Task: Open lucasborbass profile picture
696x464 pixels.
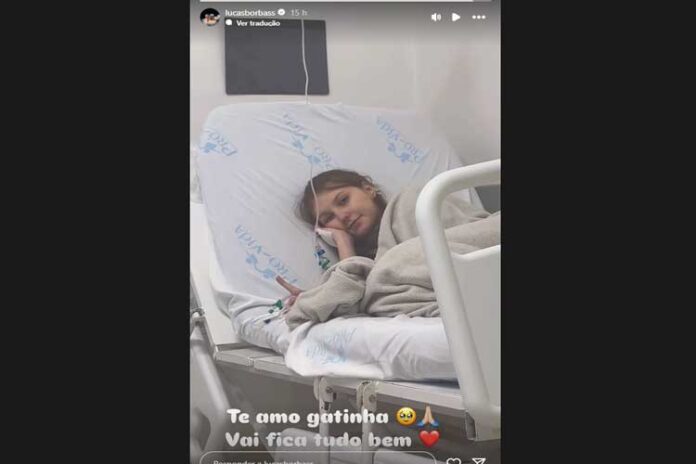Action: (x=210, y=17)
